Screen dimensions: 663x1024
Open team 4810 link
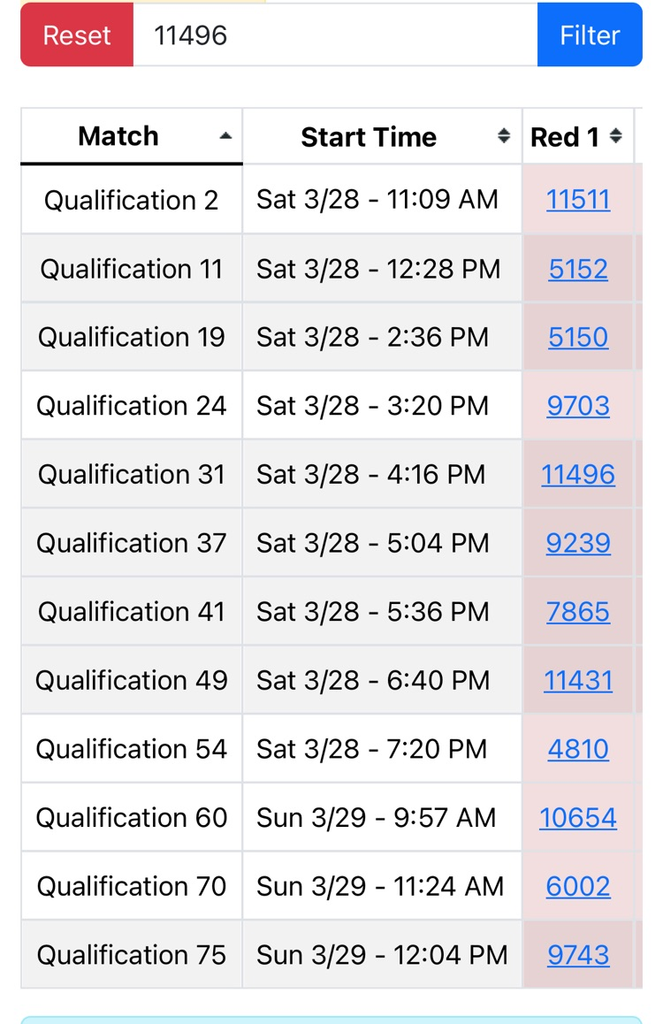click(x=578, y=749)
